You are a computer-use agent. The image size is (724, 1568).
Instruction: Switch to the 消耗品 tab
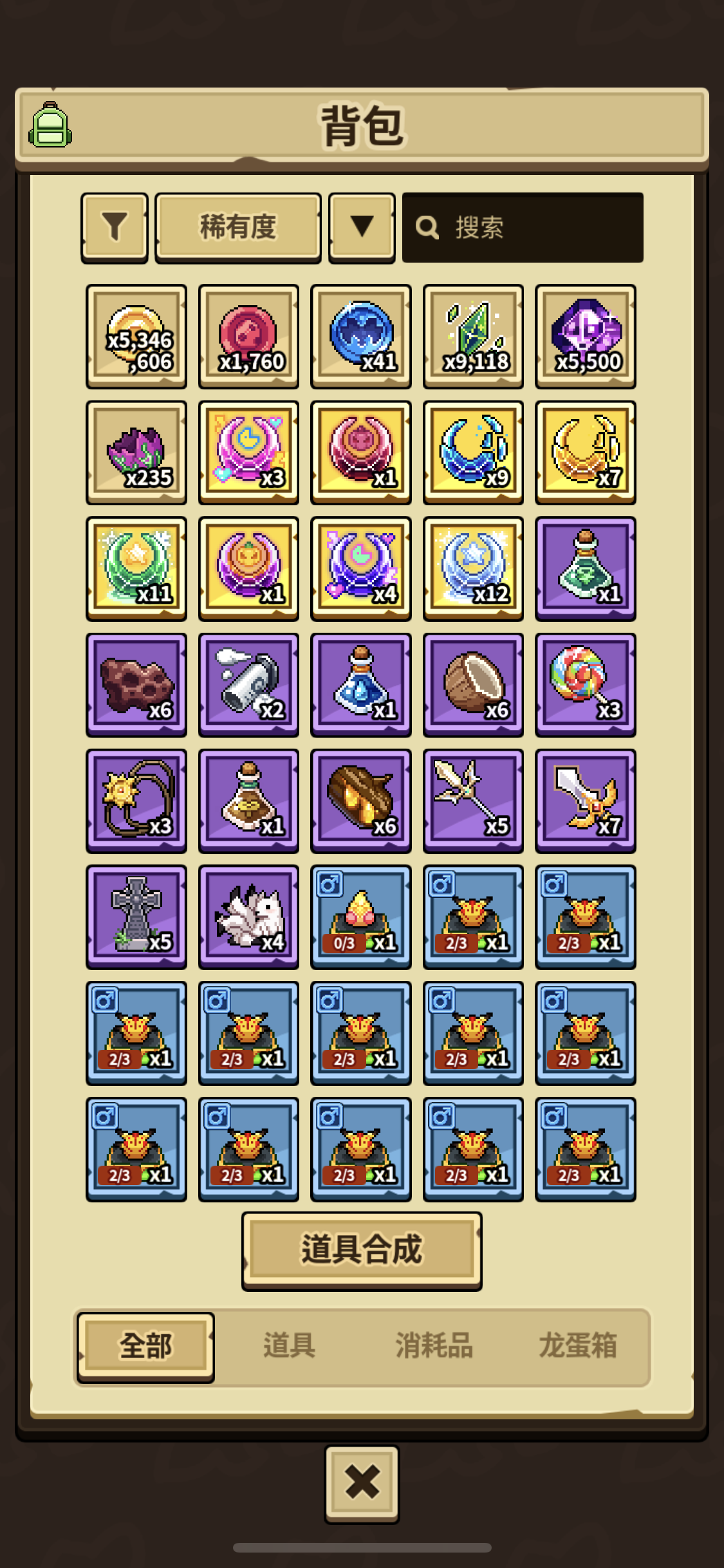pos(434,1346)
